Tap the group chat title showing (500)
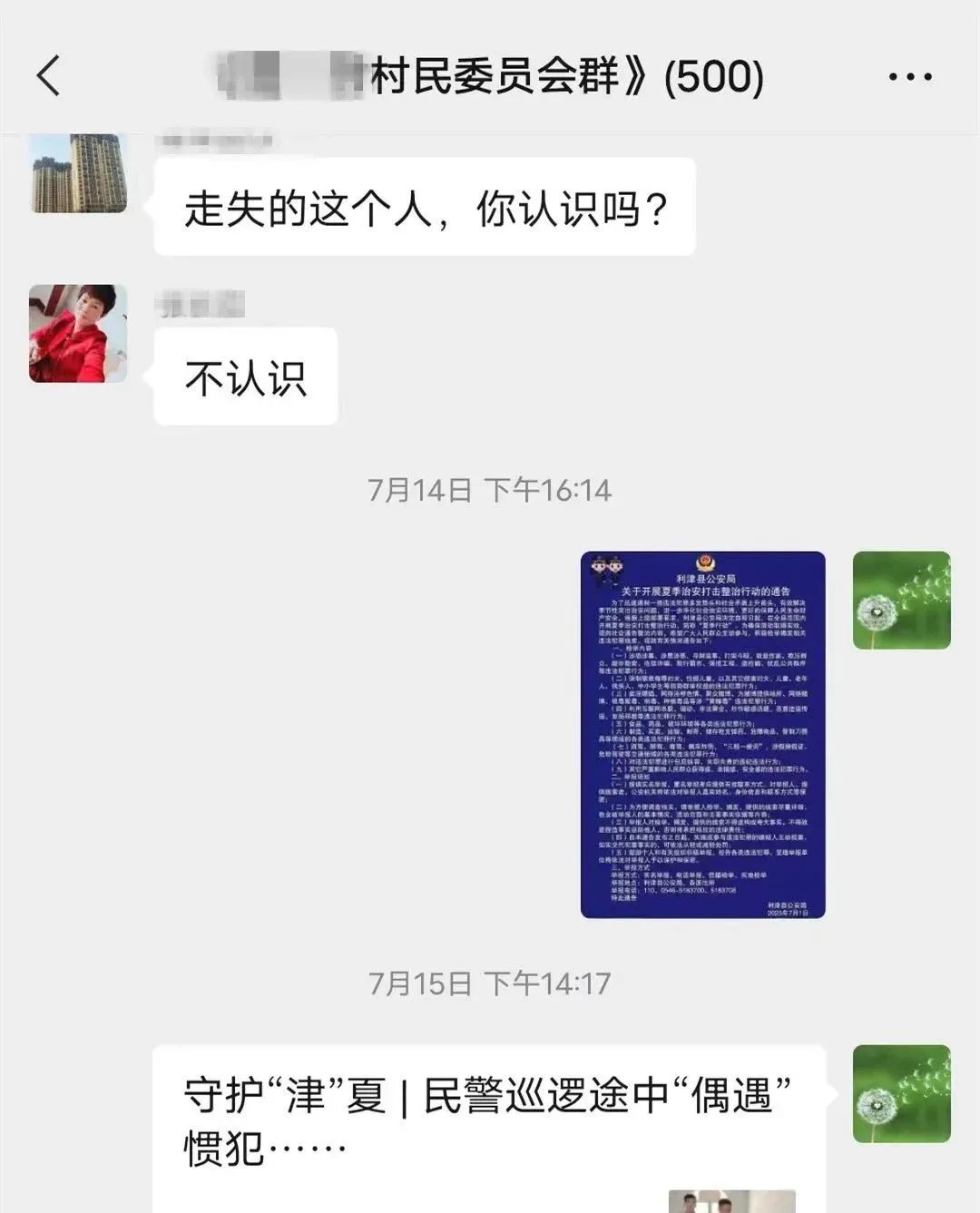The image size is (980, 1213). click(x=490, y=78)
